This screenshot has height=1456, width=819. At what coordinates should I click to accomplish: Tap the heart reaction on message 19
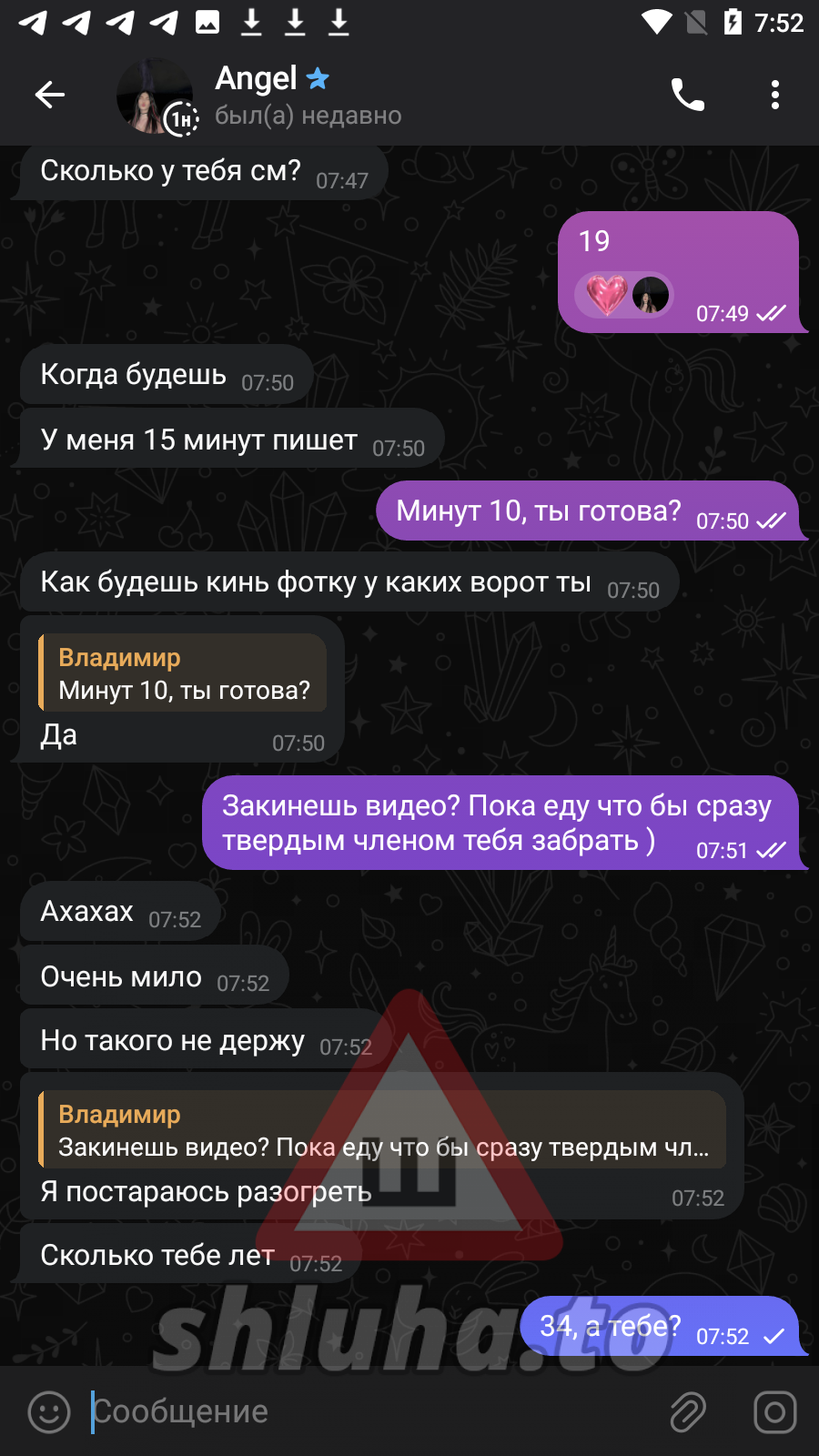click(607, 295)
